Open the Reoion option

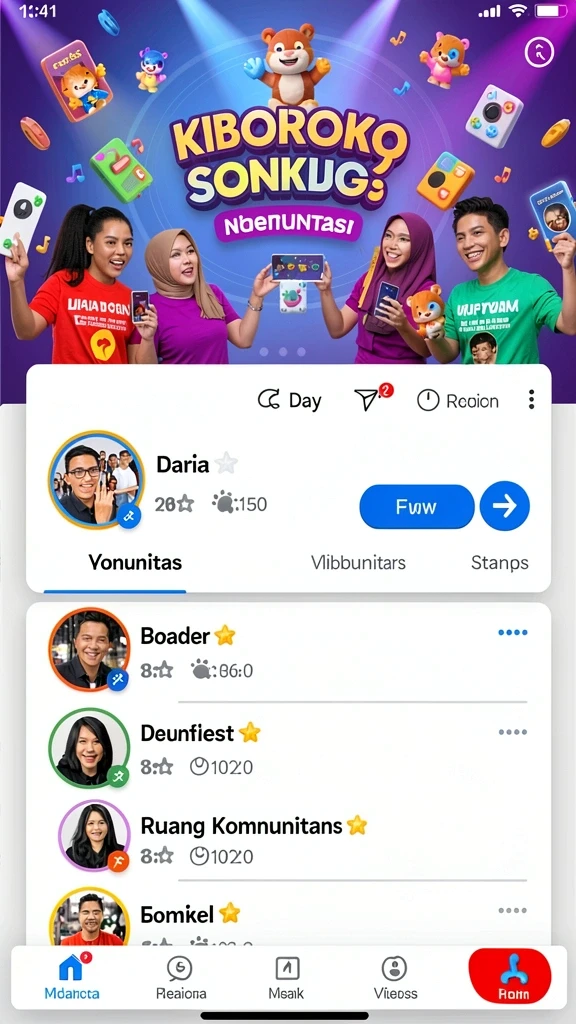(x=458, y=400)
